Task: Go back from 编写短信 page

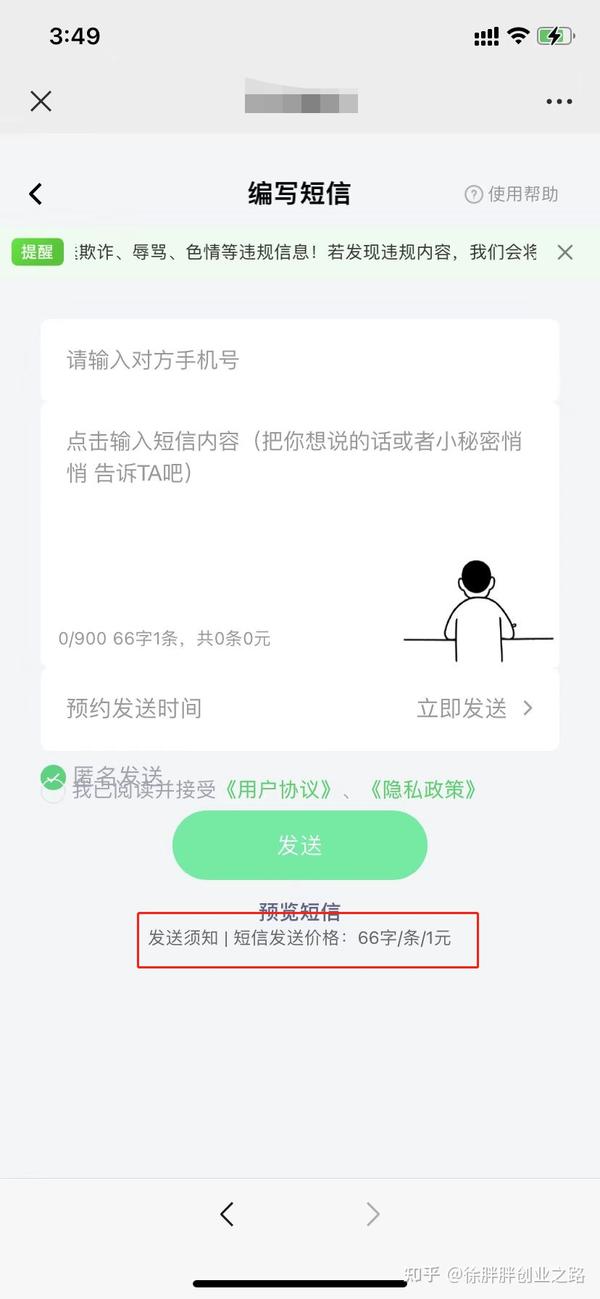Action: (36, 194)
